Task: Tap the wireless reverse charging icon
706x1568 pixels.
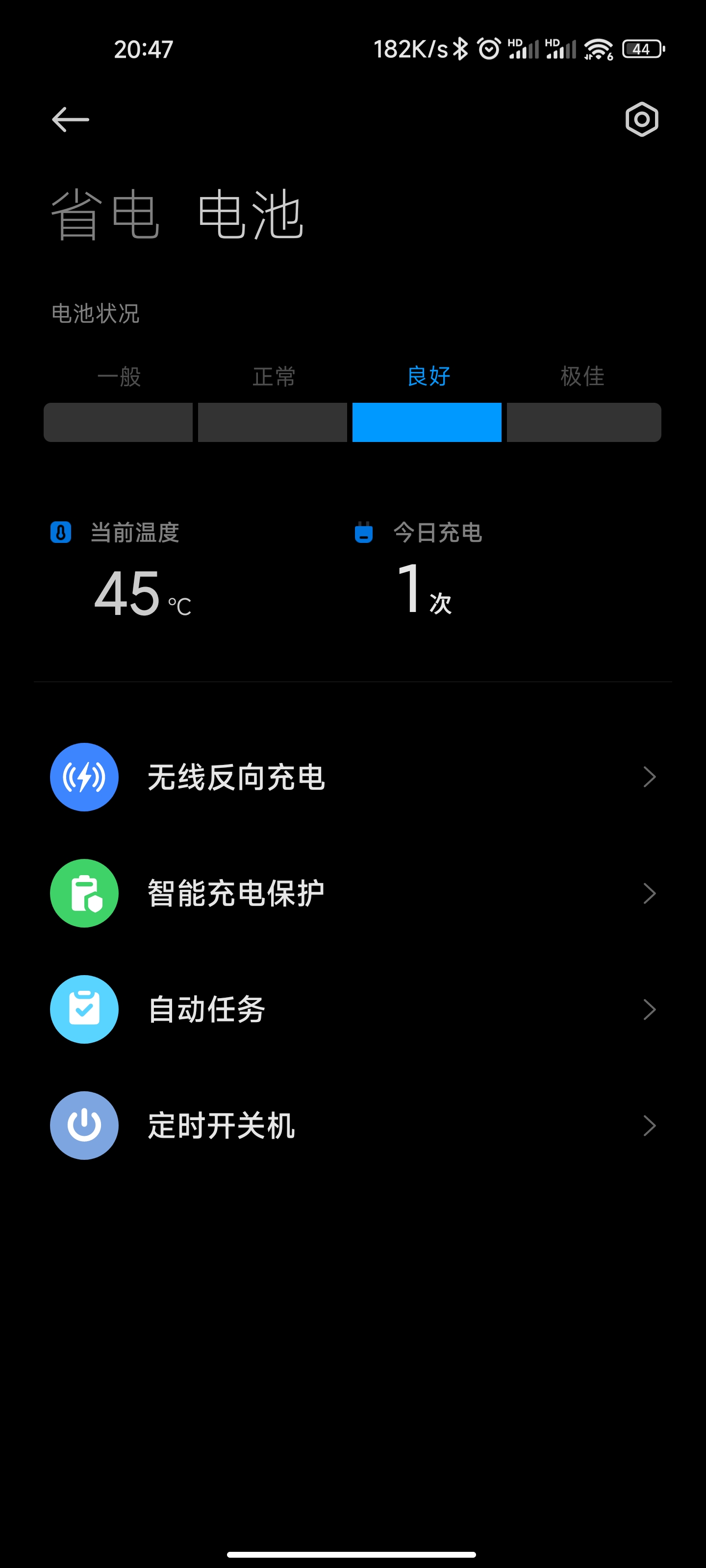Action: [x=84, y=777]
